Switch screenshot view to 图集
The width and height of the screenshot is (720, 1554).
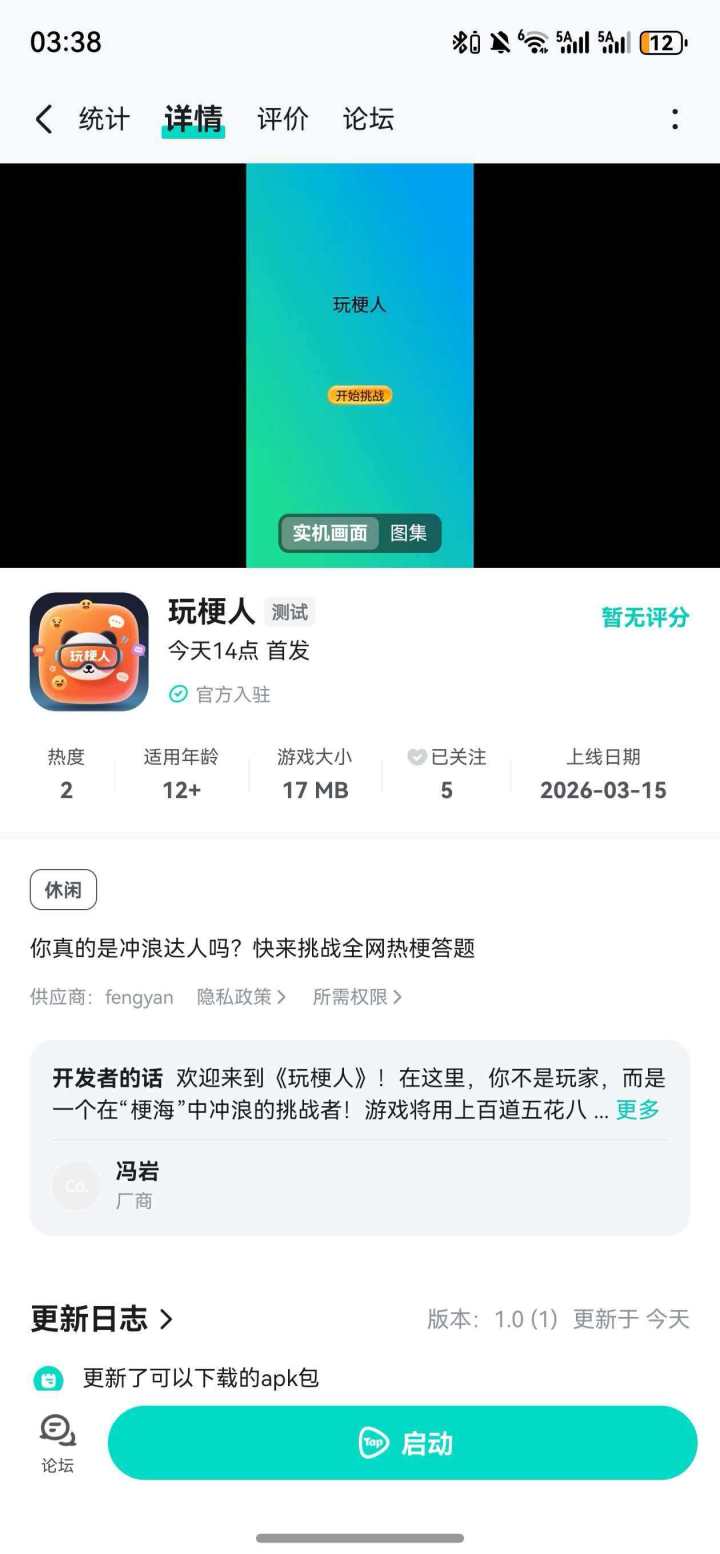tap(410, 533)
